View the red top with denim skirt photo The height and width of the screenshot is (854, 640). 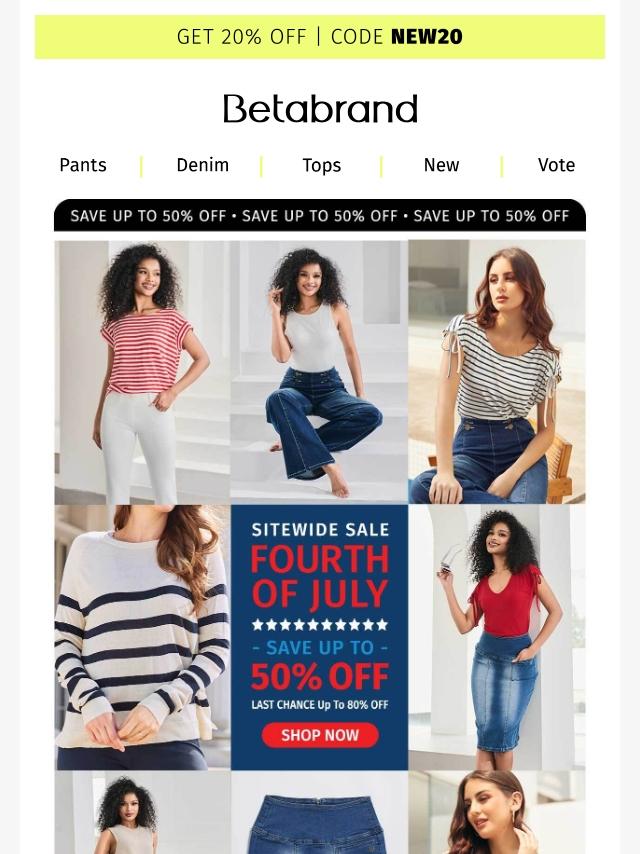pos(497,637)
